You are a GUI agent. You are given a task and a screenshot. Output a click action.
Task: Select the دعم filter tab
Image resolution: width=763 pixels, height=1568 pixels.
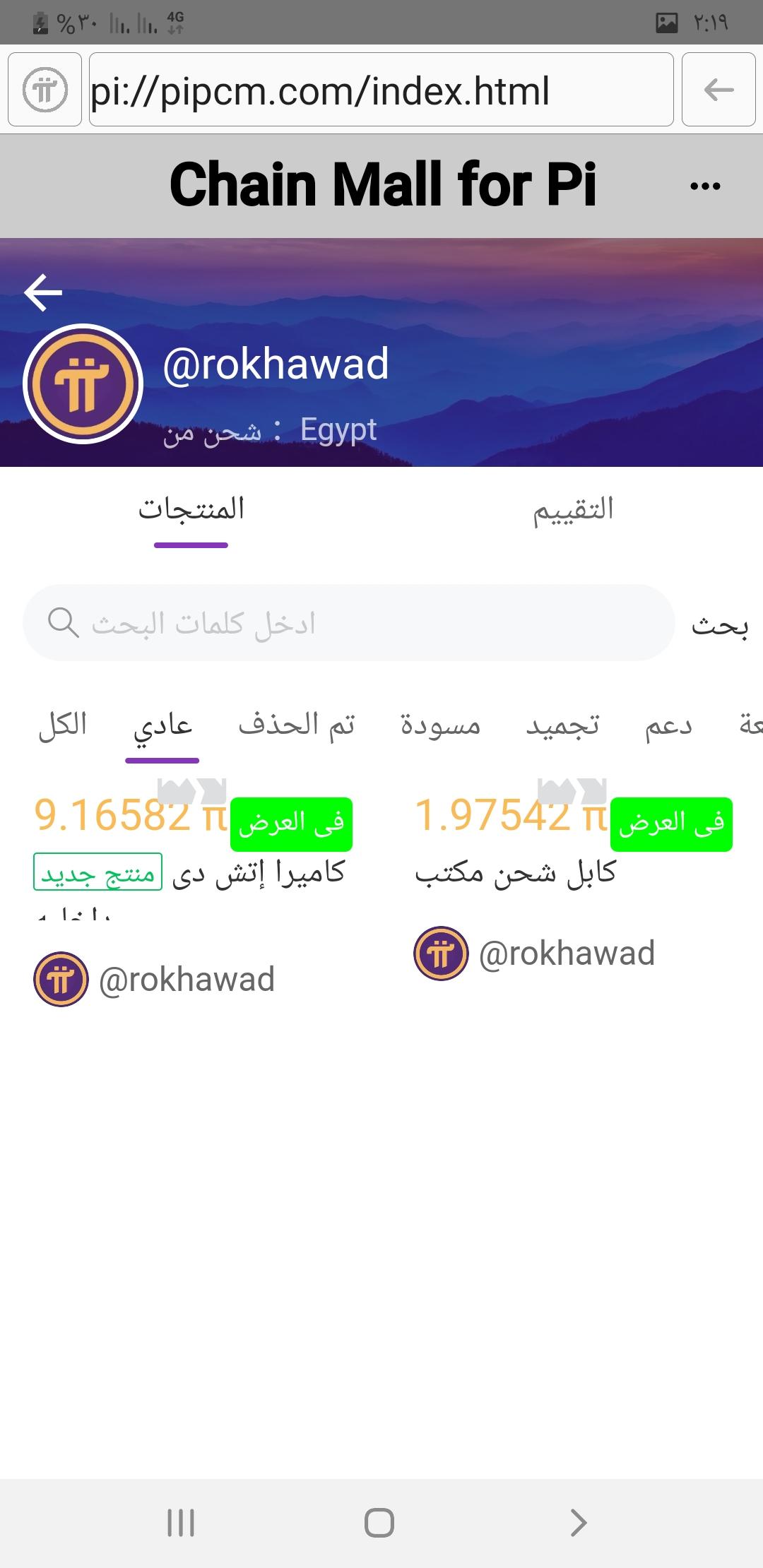click(668, 725)
